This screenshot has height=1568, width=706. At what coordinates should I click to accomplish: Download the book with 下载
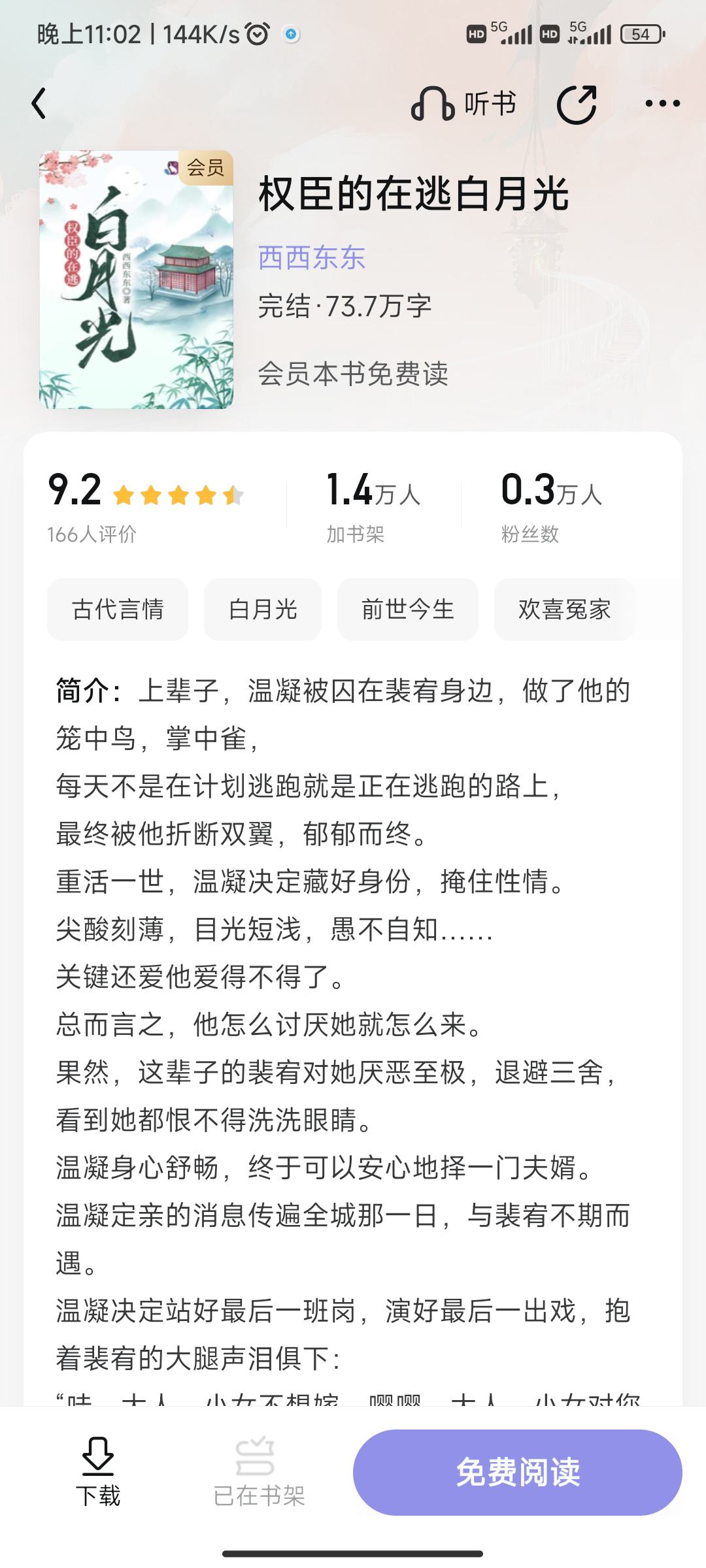98,1473
